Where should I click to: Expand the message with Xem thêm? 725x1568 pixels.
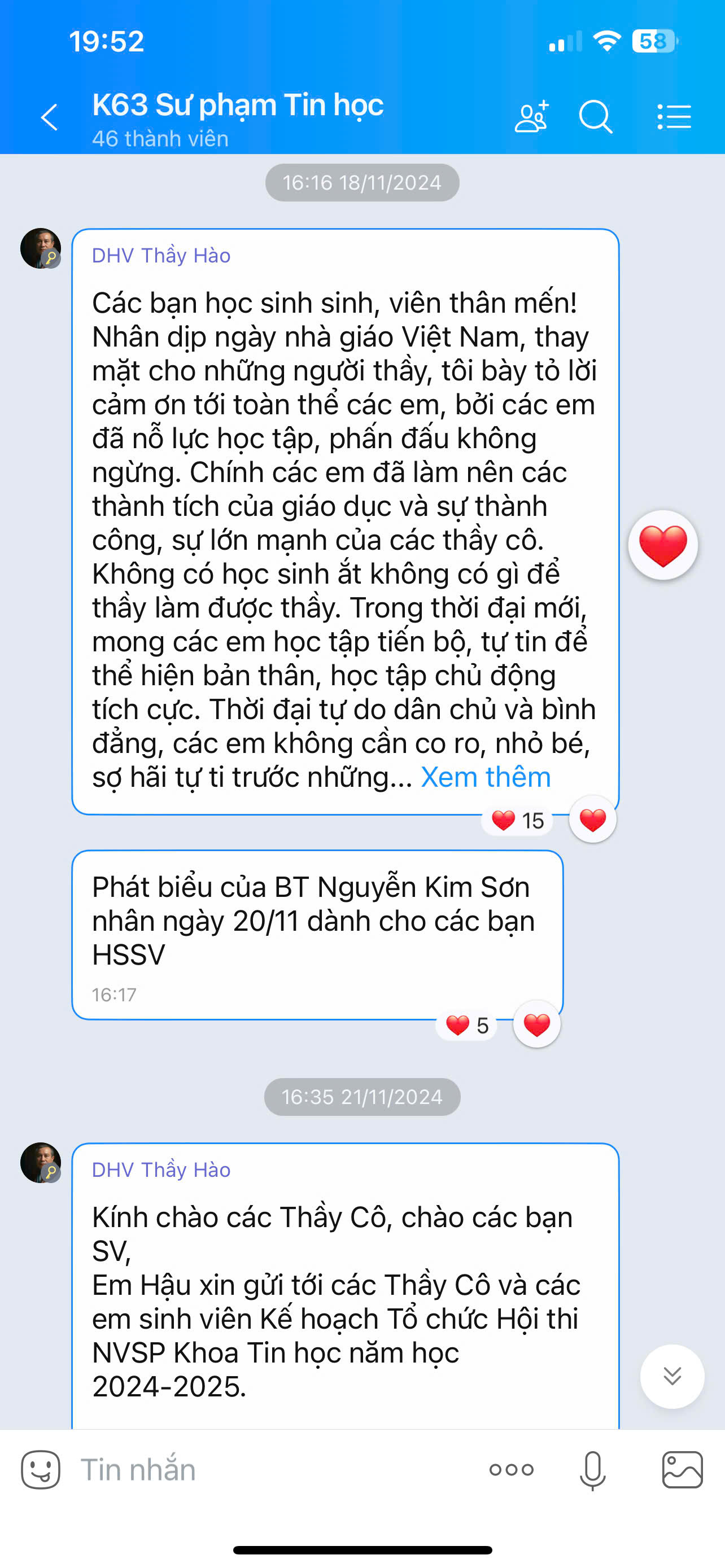click(x=486, y=777)
